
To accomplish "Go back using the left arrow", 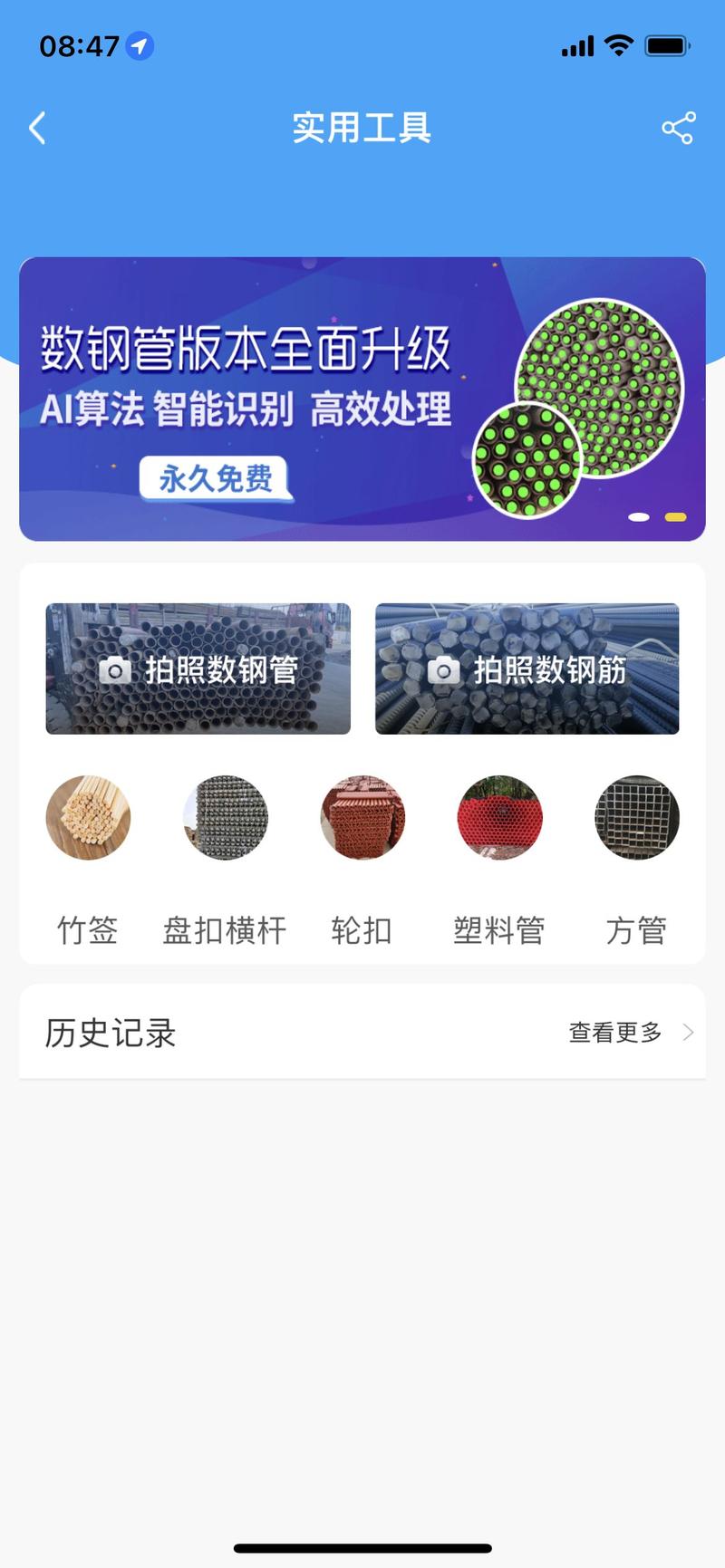I will click(x=36, y=128).
